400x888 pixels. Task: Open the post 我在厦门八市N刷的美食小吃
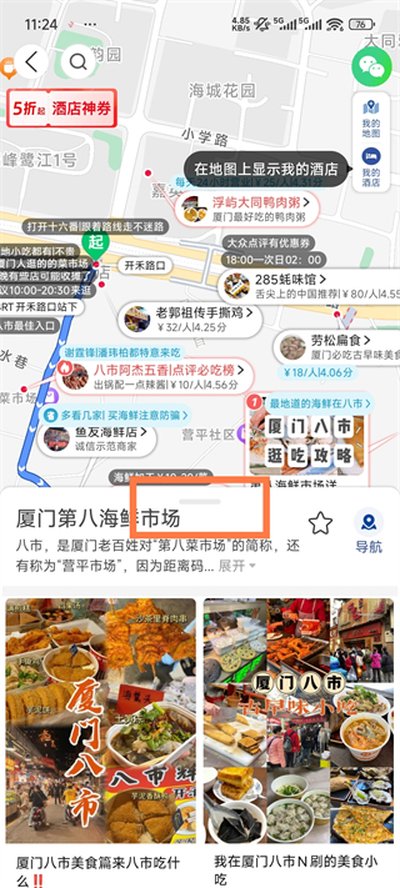click(299, 741)
